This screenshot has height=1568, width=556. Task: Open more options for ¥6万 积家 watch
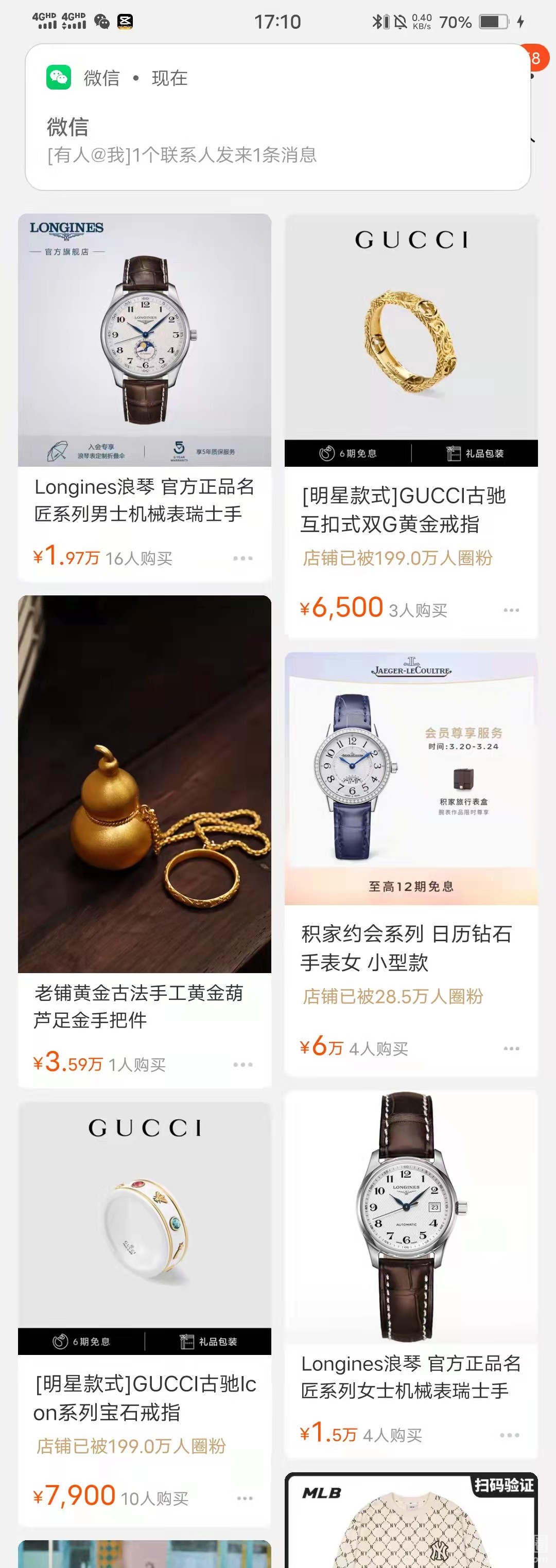pos(511,1049)
